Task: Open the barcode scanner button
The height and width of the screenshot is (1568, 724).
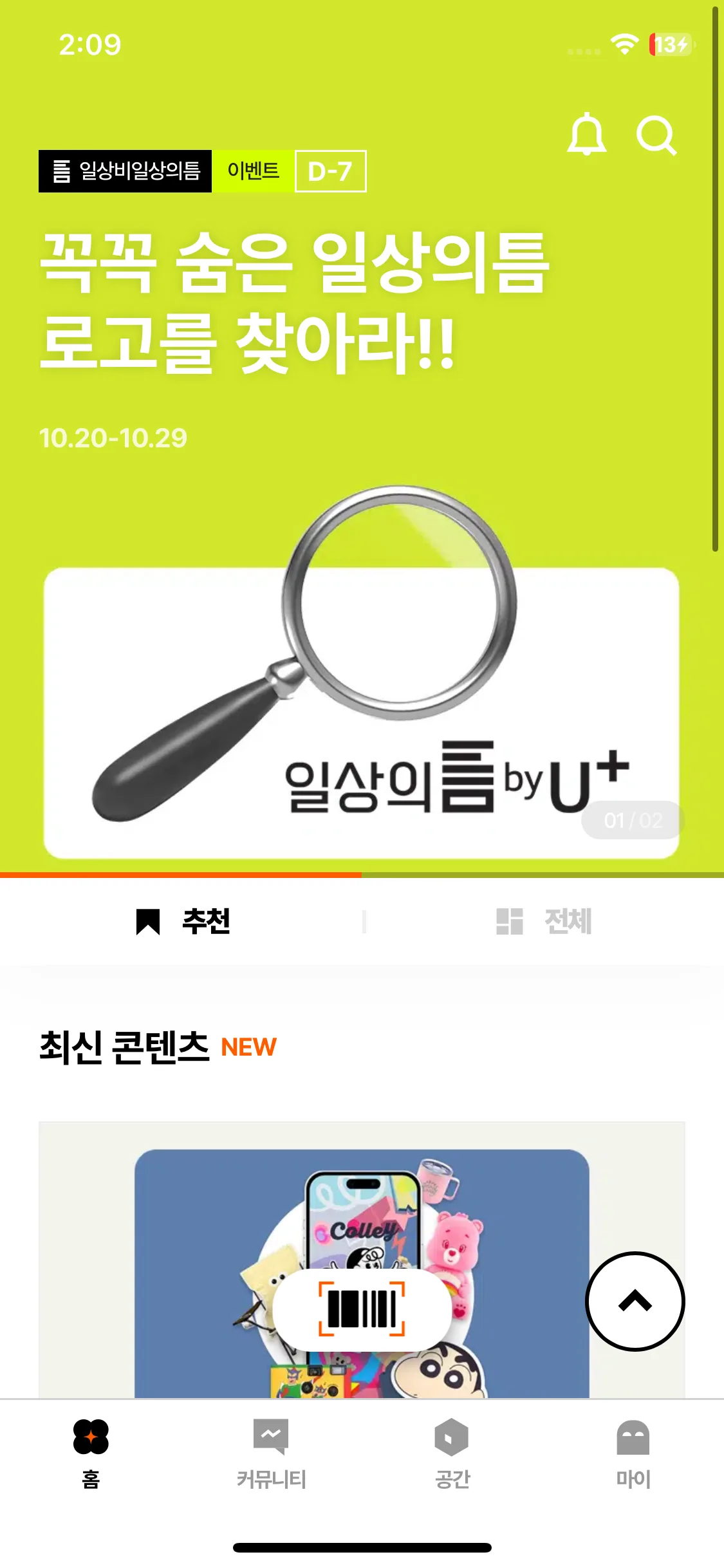Action: (x=360, y=1310)
